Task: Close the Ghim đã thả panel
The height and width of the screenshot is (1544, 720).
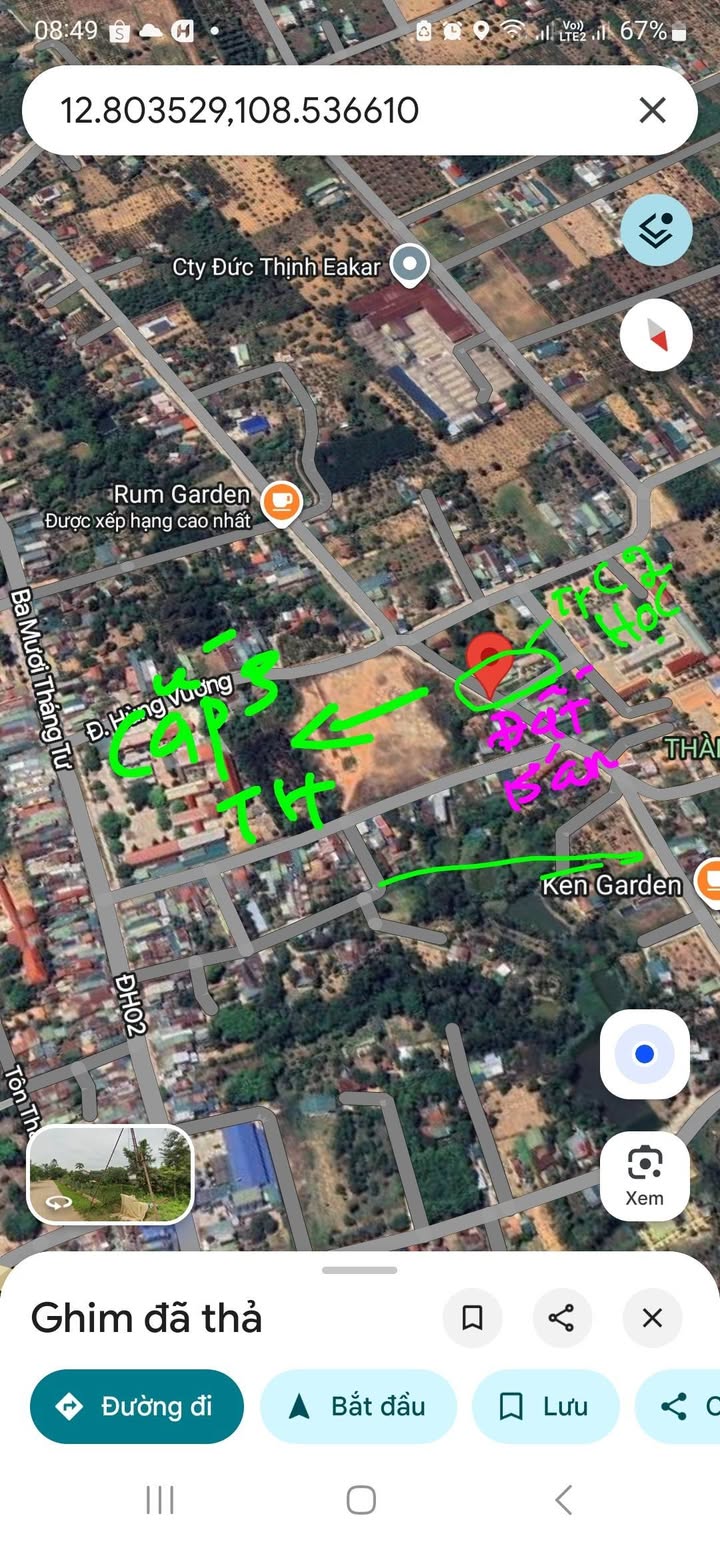Action: tap(652, 1318)
